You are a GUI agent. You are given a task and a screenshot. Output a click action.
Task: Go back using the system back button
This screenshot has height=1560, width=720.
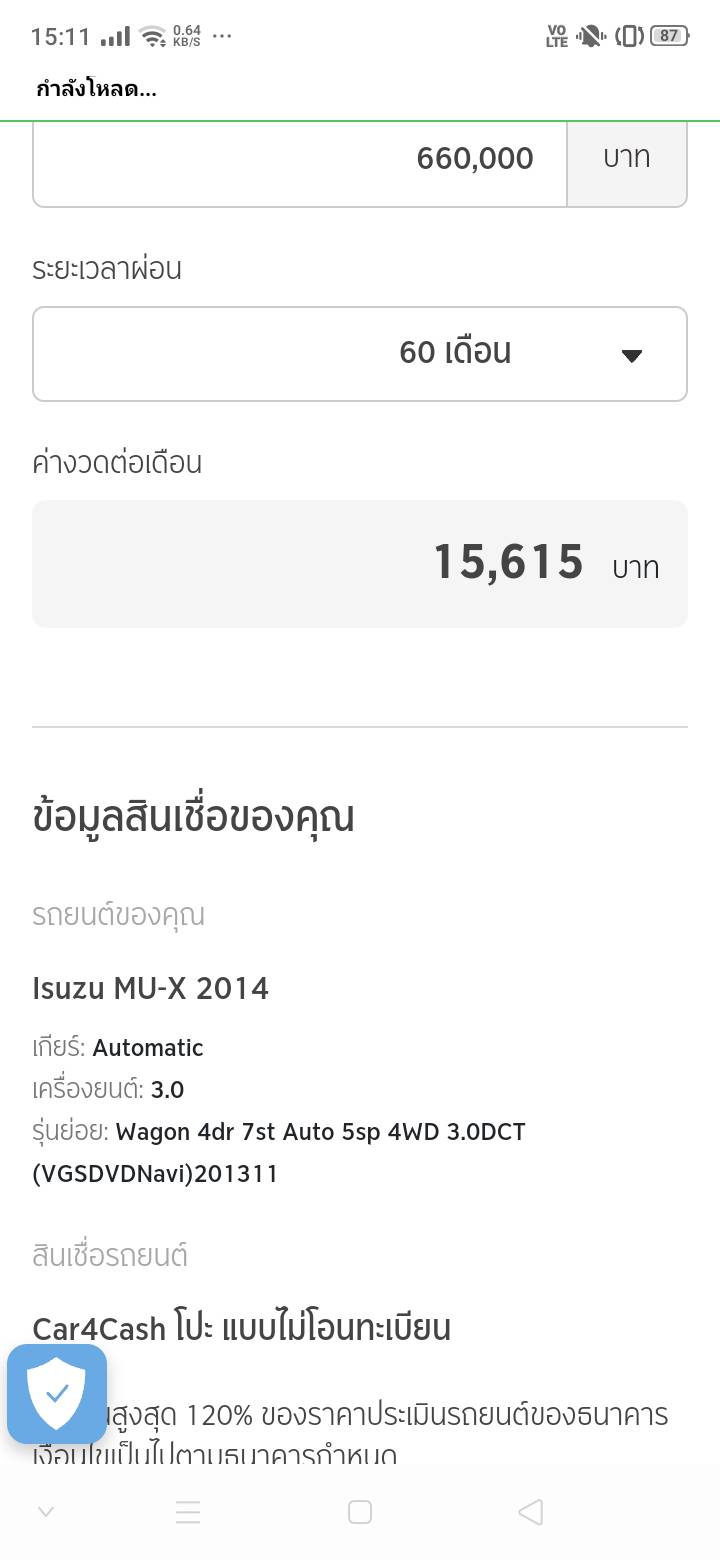(x=531, y=1512)
